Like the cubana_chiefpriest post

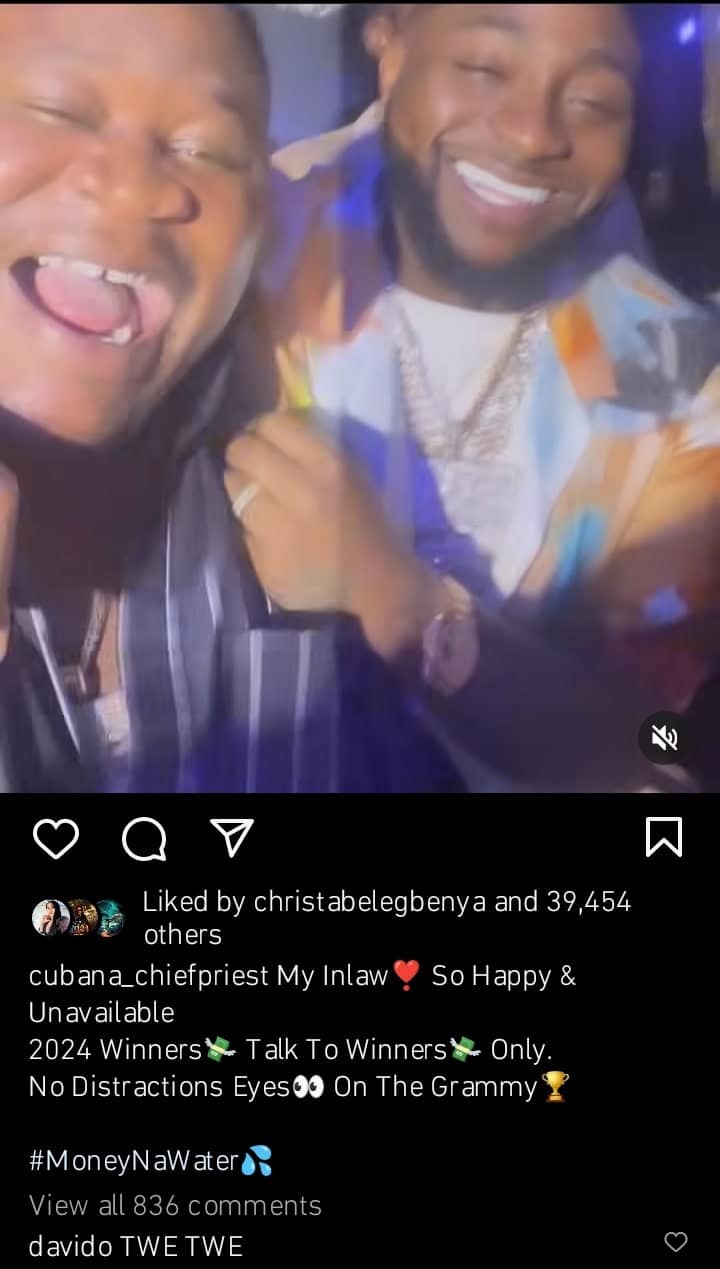tap(55, 838)
